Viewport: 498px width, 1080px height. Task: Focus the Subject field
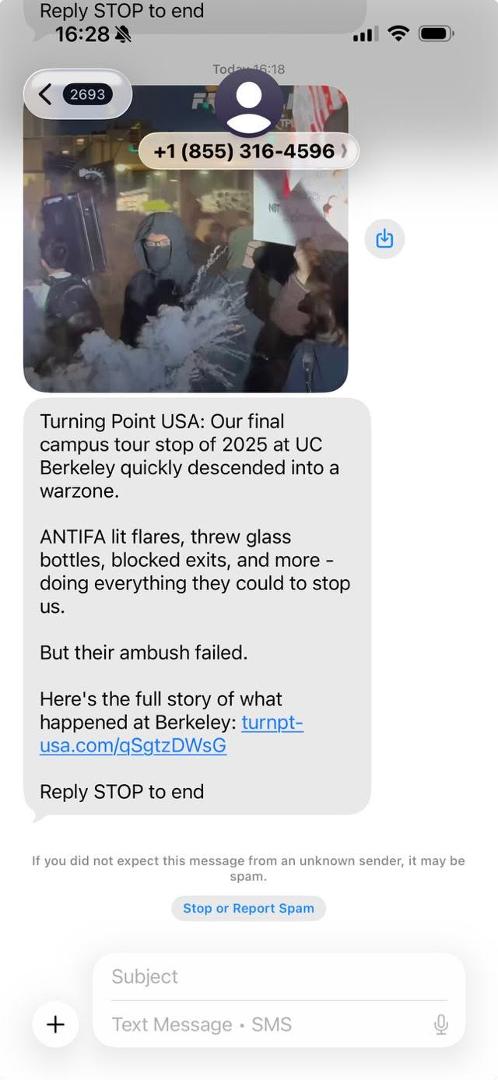coord(279,977)
